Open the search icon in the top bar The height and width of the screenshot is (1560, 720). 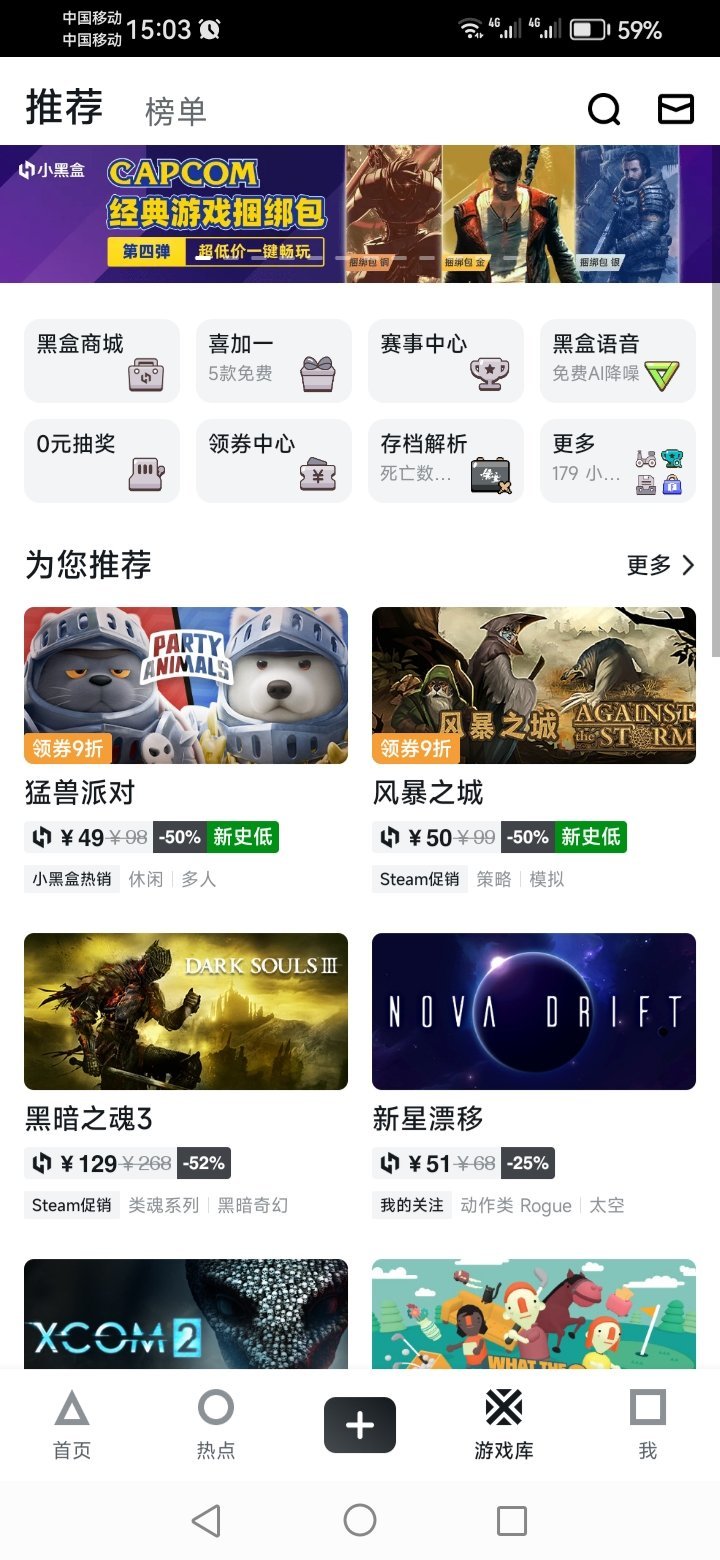coord(603,109)
